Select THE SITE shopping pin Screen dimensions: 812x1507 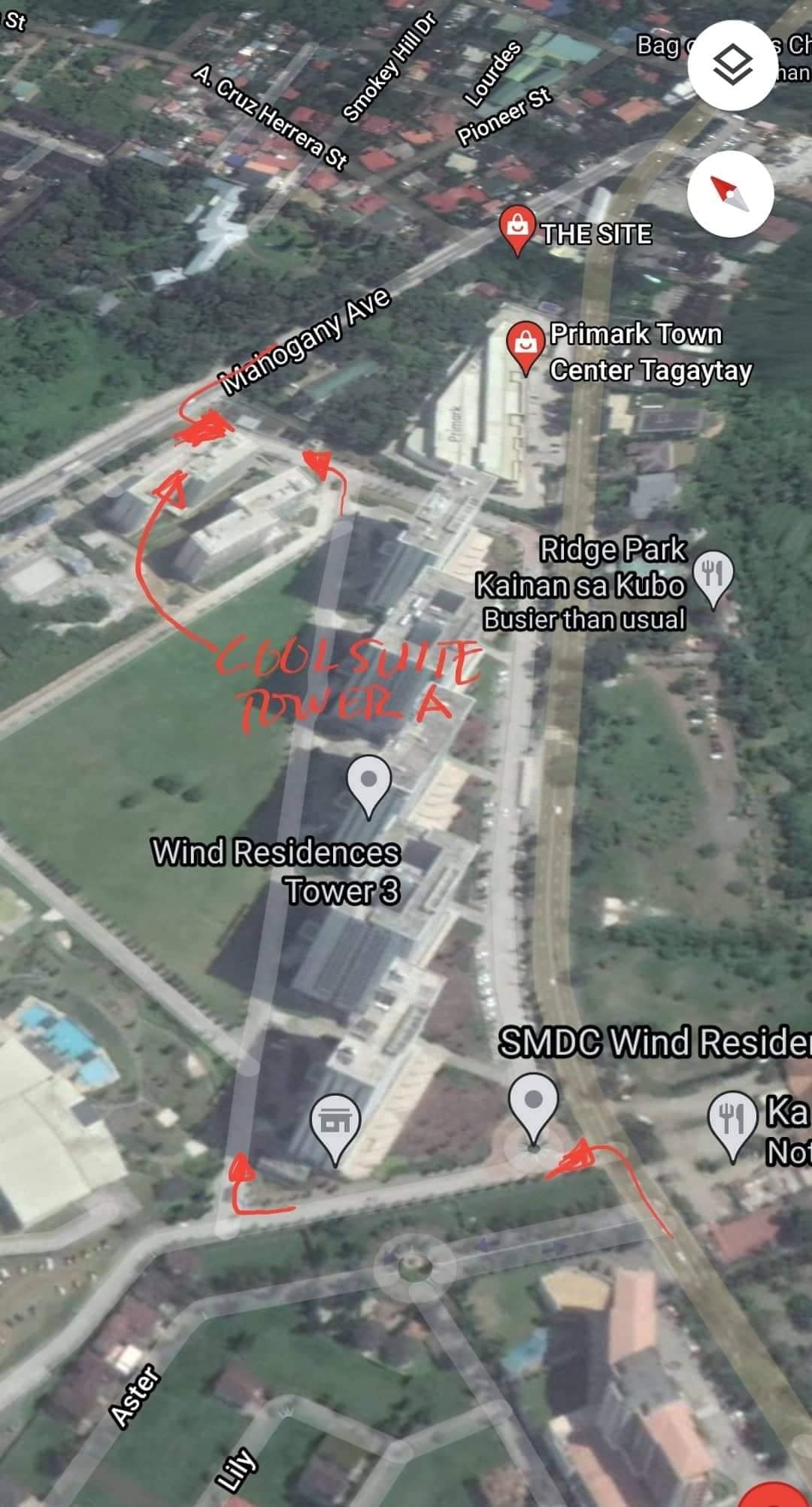pyautogui.click(x=517, y=228)
